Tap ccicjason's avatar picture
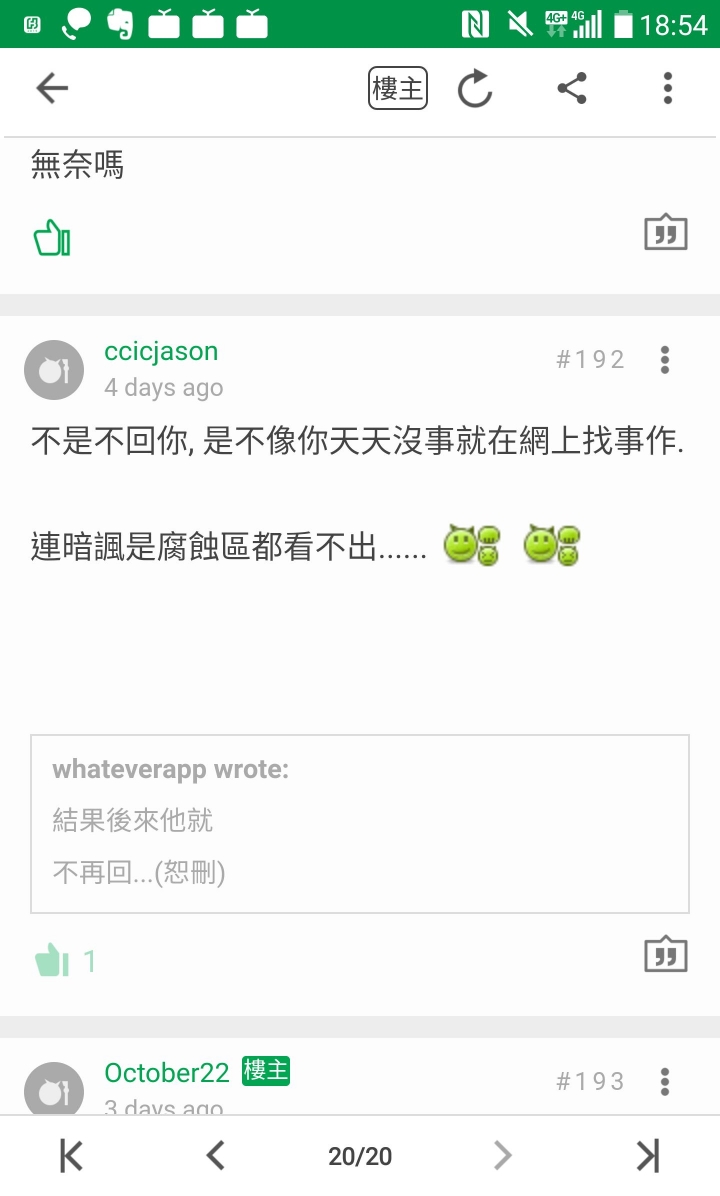 click(x=54, y=370)
